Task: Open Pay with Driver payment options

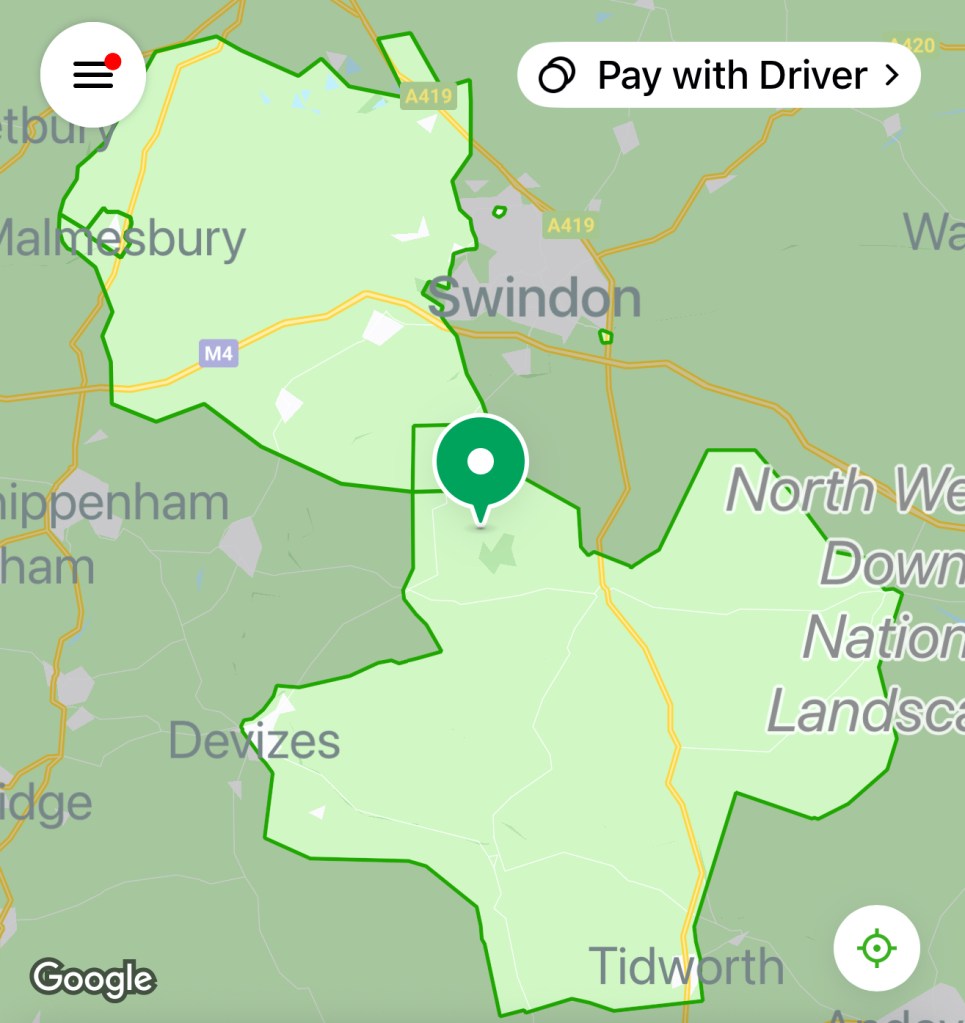Action: (x=718, y=75)
